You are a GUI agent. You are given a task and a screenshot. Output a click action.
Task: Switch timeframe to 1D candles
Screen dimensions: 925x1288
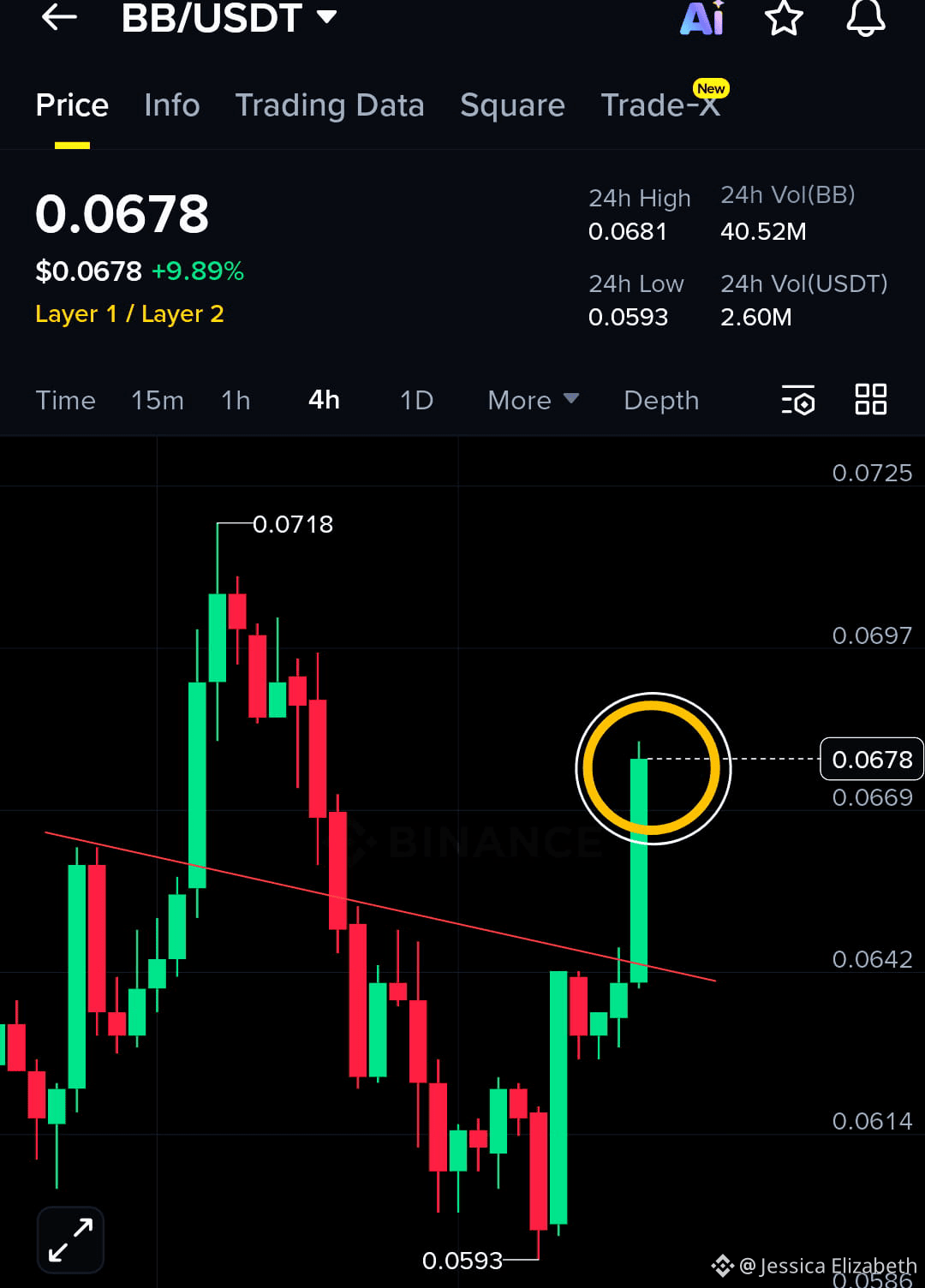click(415, 400)
